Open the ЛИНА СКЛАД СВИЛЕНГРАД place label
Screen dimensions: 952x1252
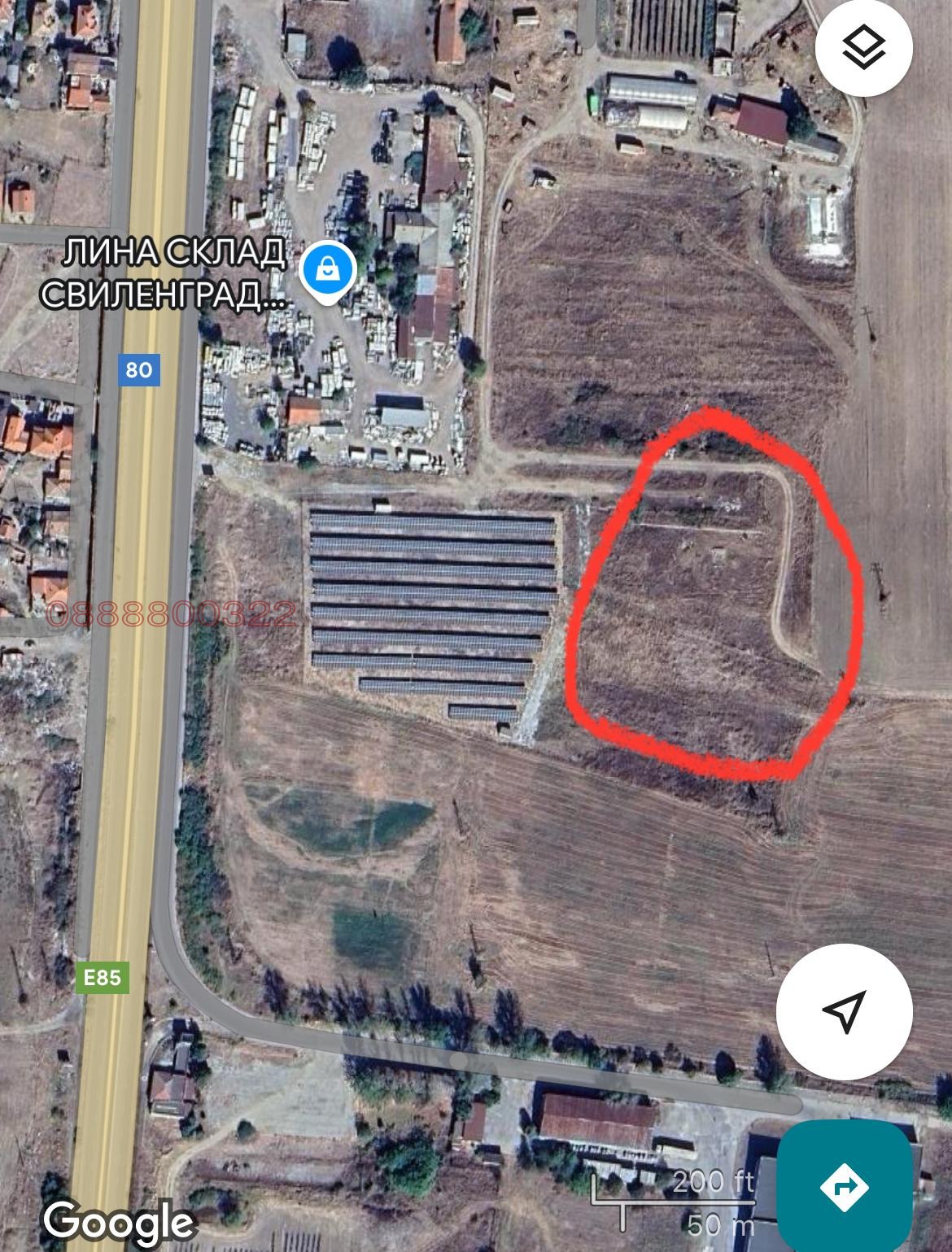[175, 271]
